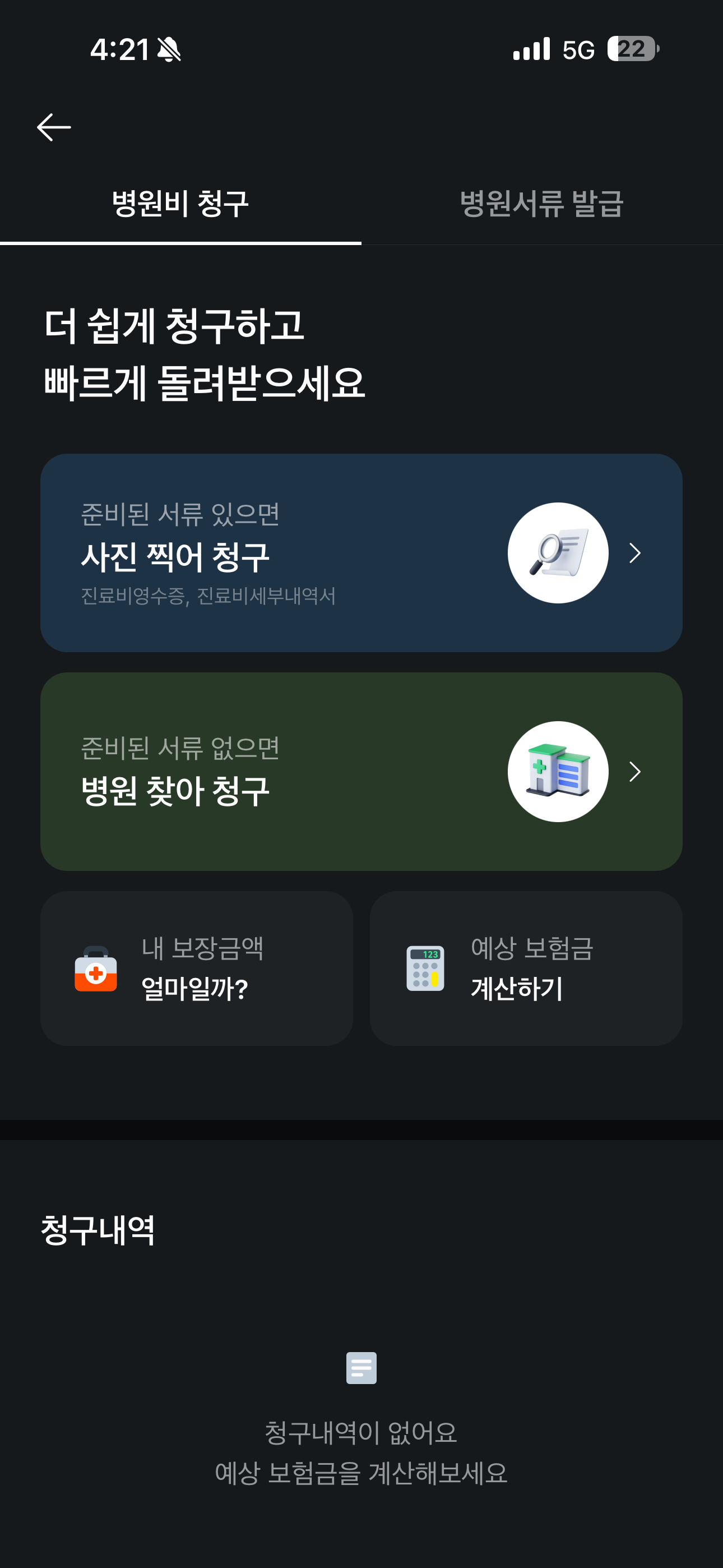The width and height of the screenshot is (723, 1568).
Task: Open the chevron on the 사진 찍어 청구 card
Action: click(x=637, y=552)
